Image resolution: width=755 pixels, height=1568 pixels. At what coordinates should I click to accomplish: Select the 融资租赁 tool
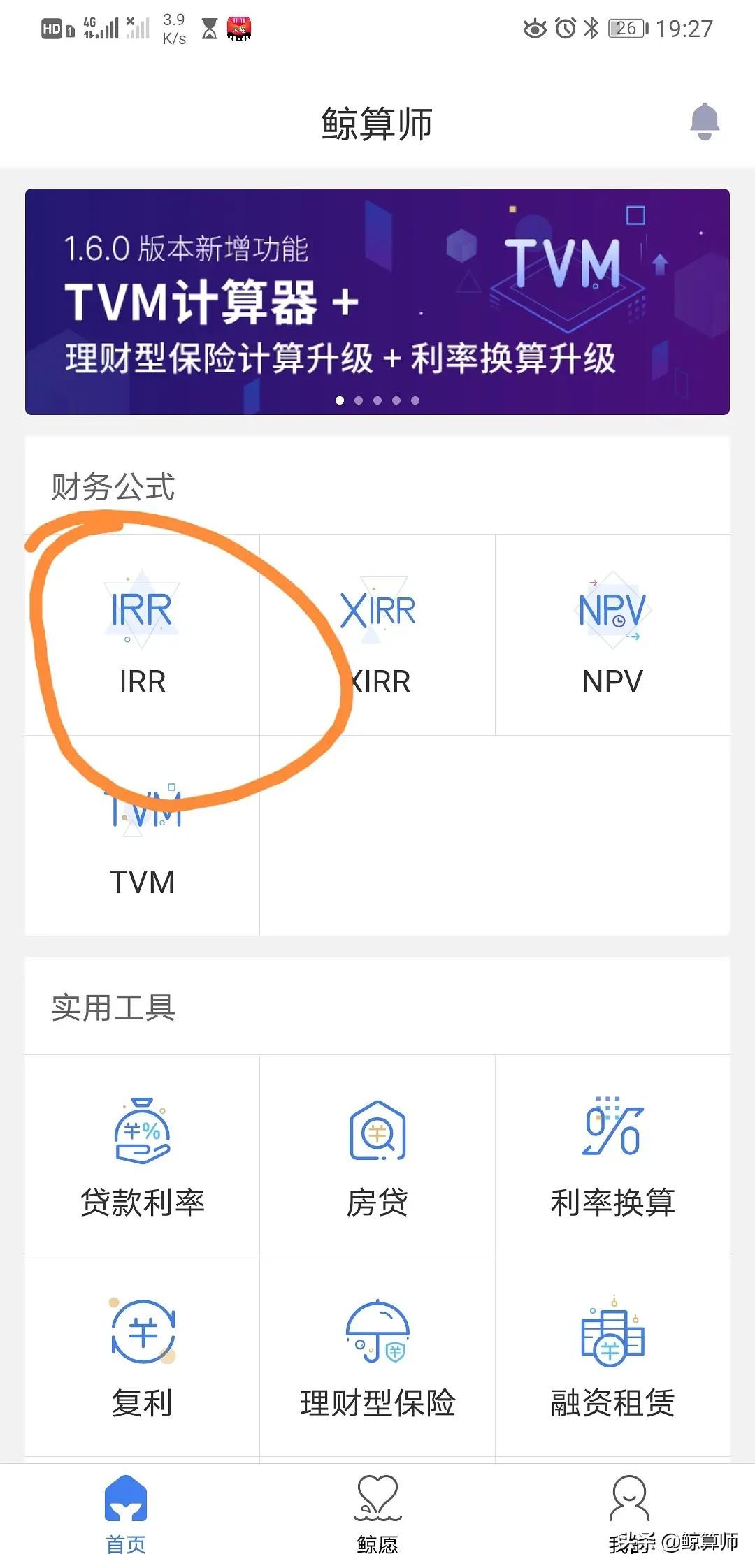coord(612,1356)
